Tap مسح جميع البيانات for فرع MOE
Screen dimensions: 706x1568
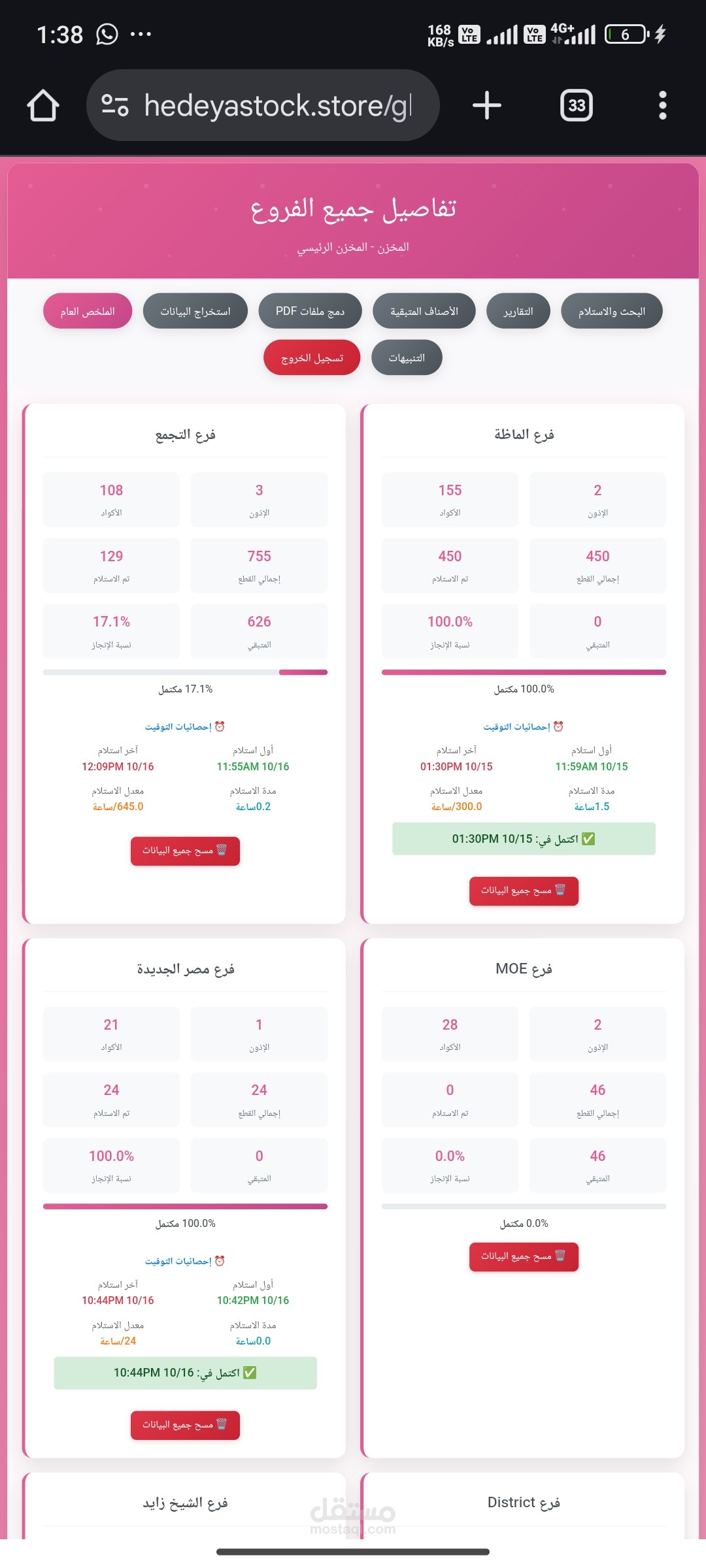(x=524, y=1256)
